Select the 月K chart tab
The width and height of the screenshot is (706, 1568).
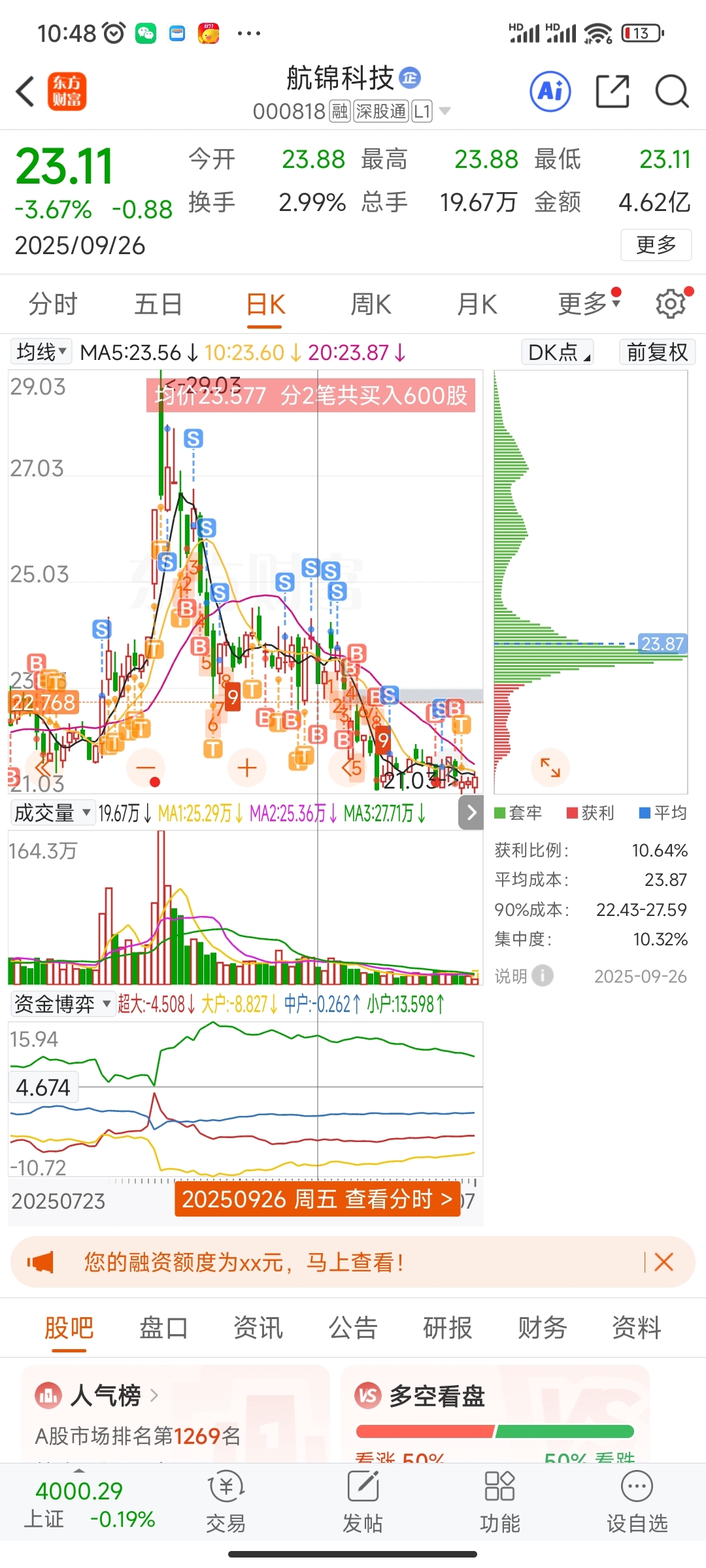click(477, 304)
